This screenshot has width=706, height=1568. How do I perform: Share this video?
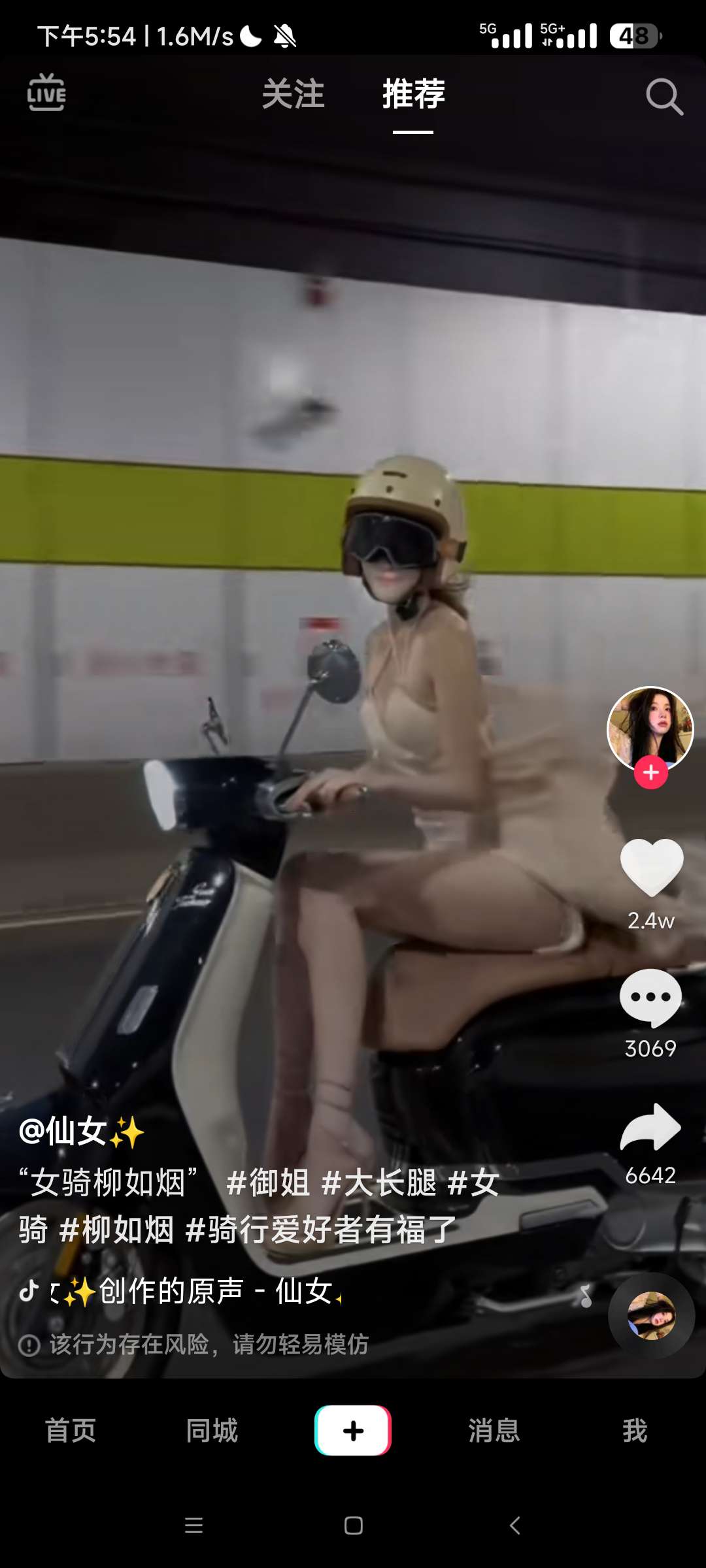click(650, 1127)
